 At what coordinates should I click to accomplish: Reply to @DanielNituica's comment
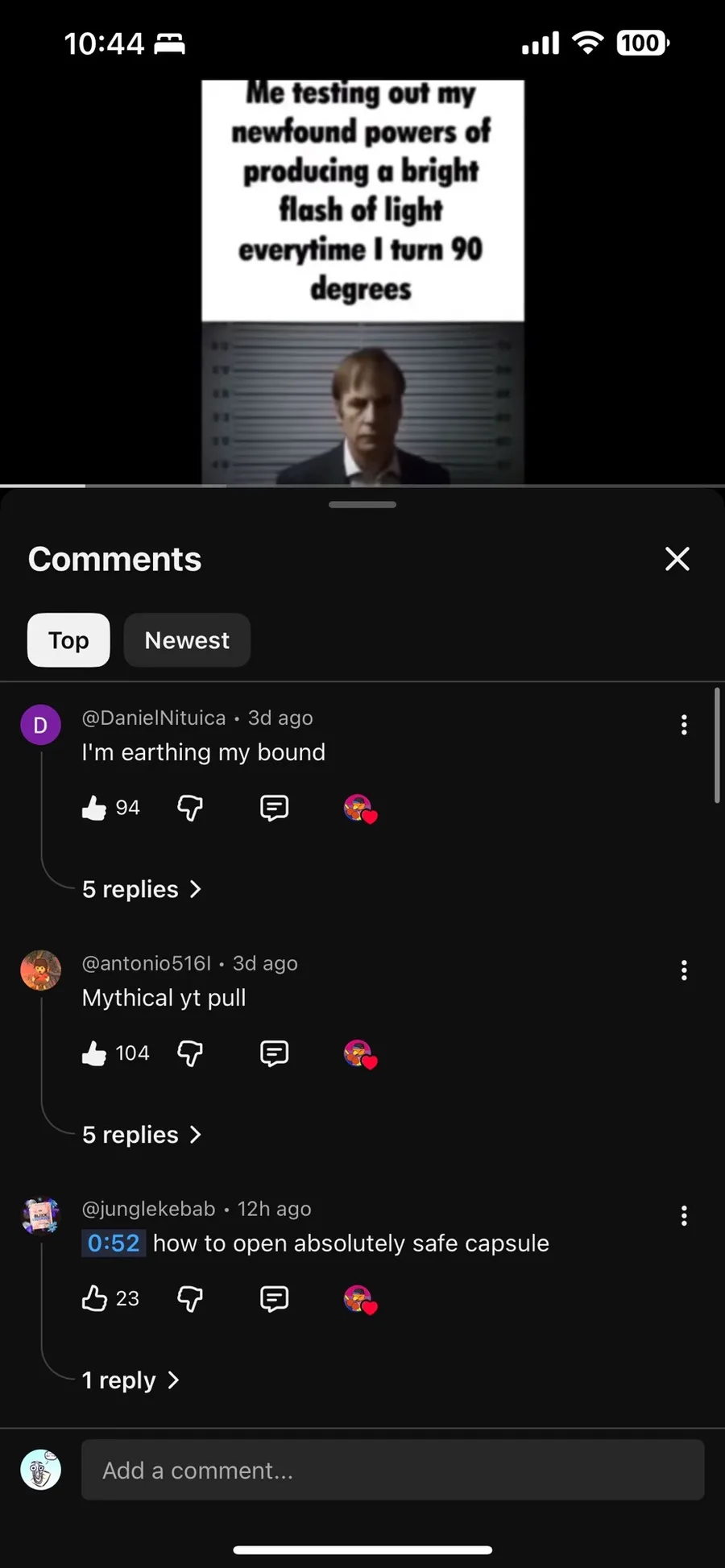point(274,808)
